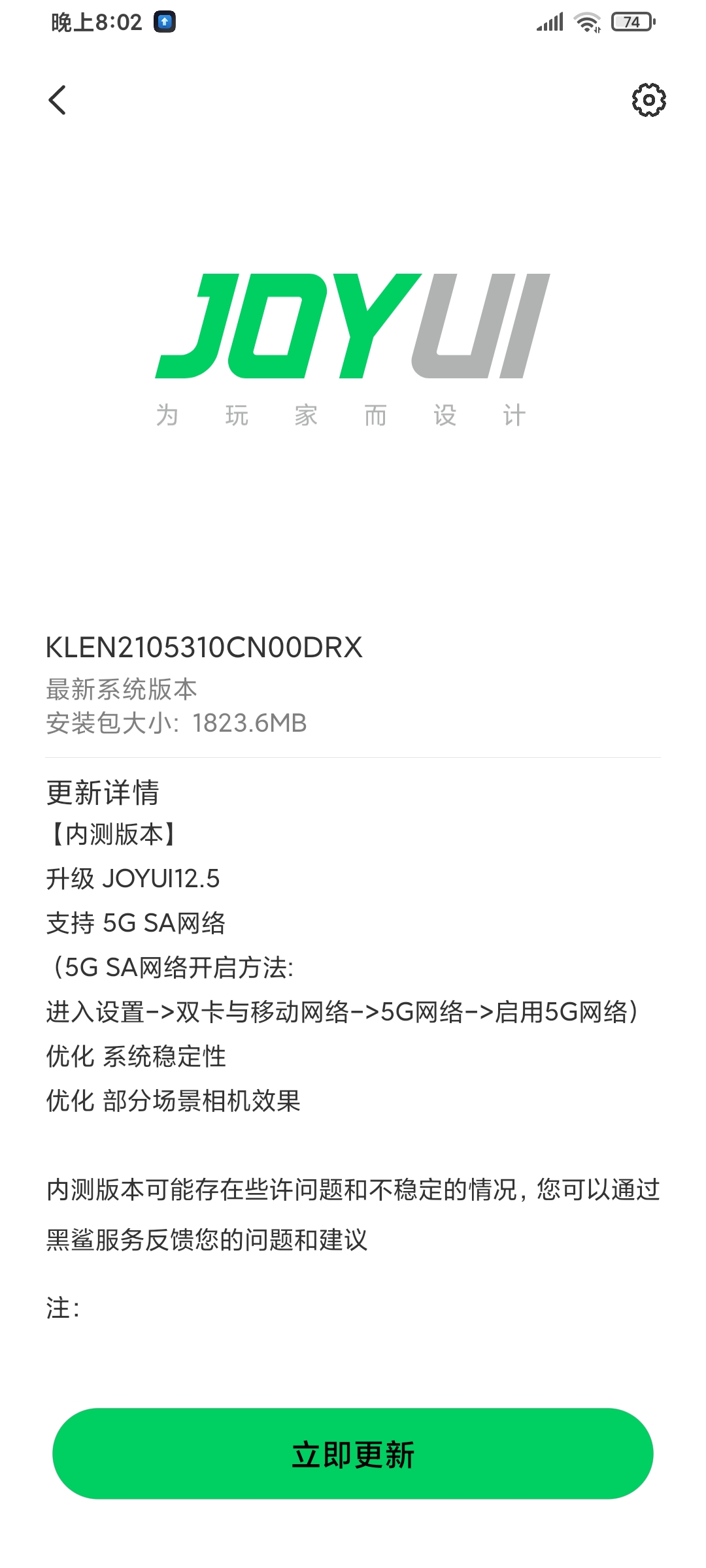
Task: Tap the 立即更新 button
Action: pyautogui.click(x=353, y=1454)
